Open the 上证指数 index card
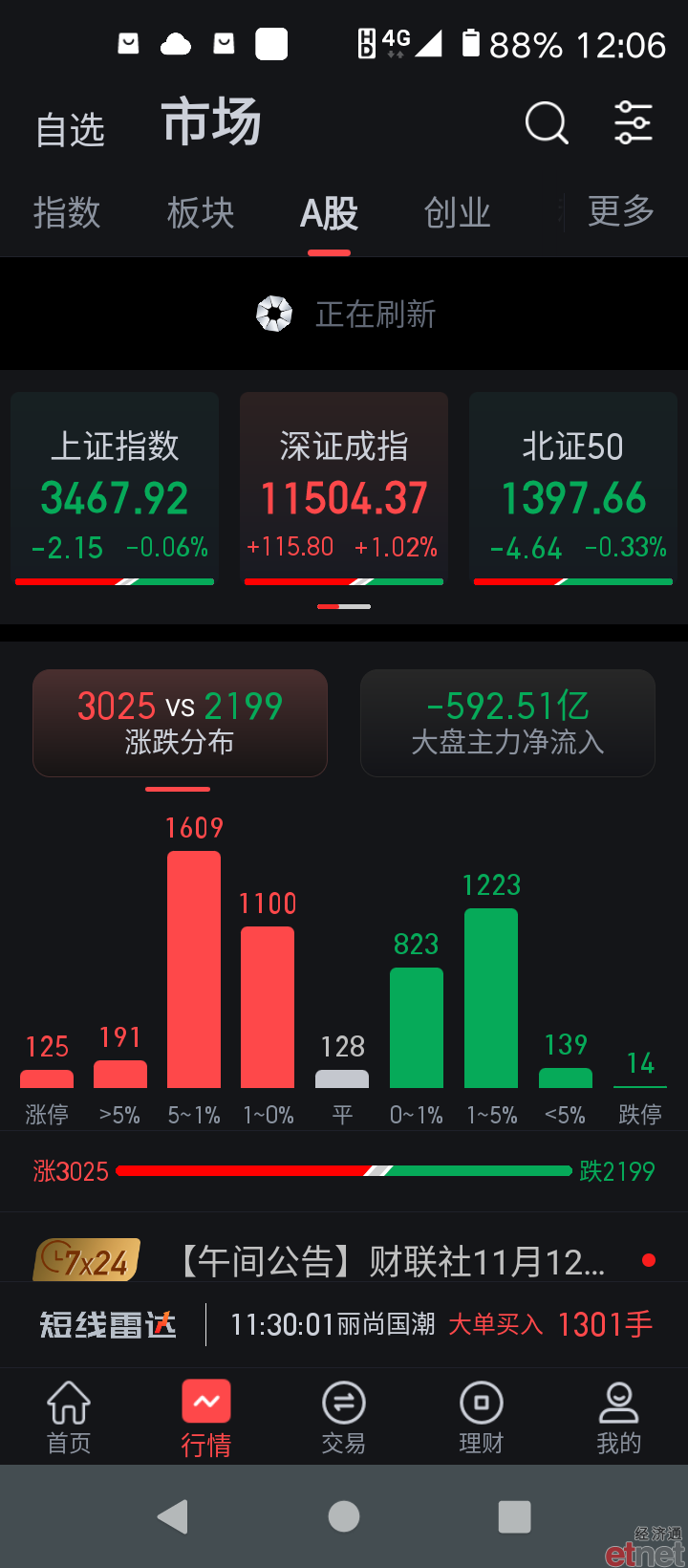Viewport: 688px width, 1568px height. pos(115,490)
